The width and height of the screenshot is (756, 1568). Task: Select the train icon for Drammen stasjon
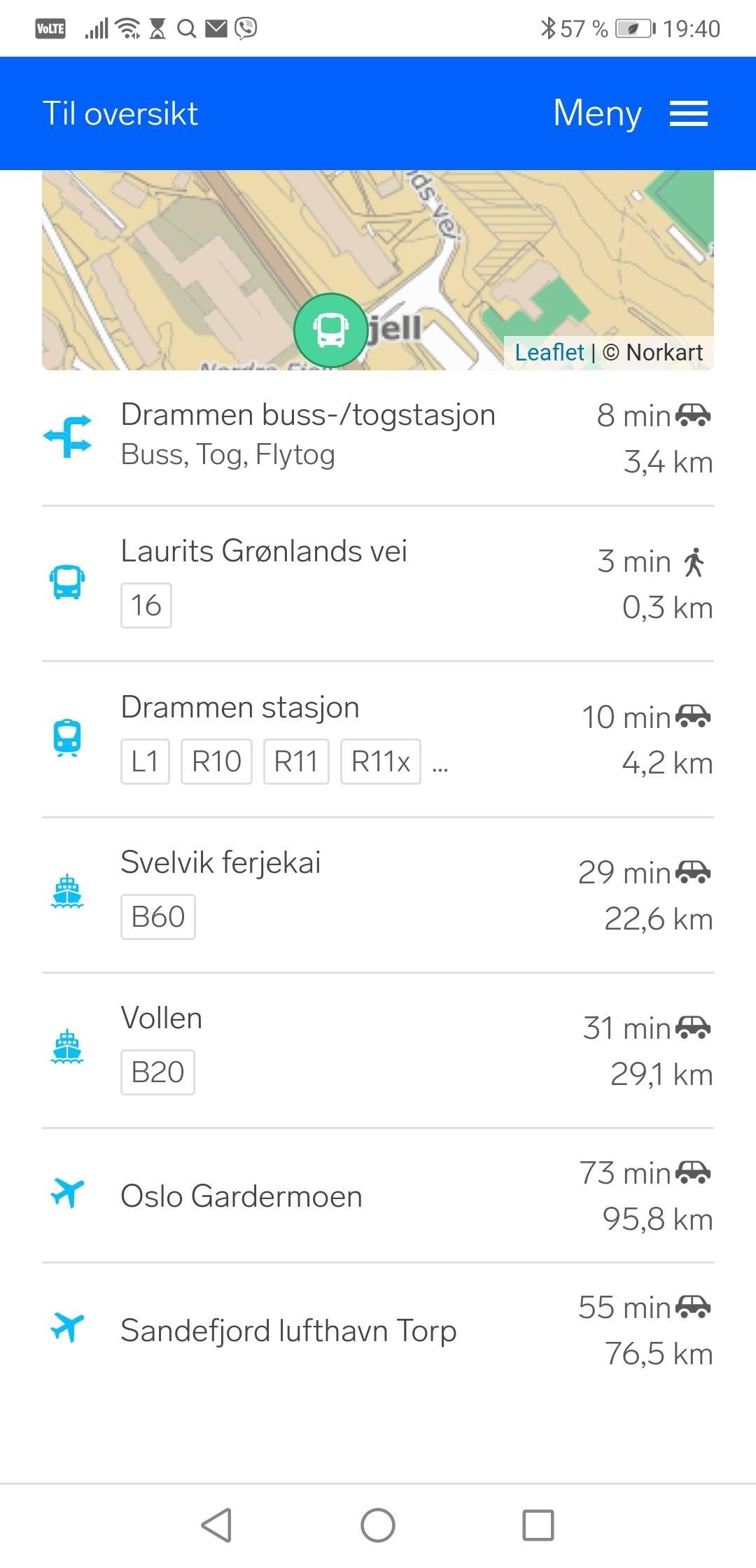pos(67,736)
